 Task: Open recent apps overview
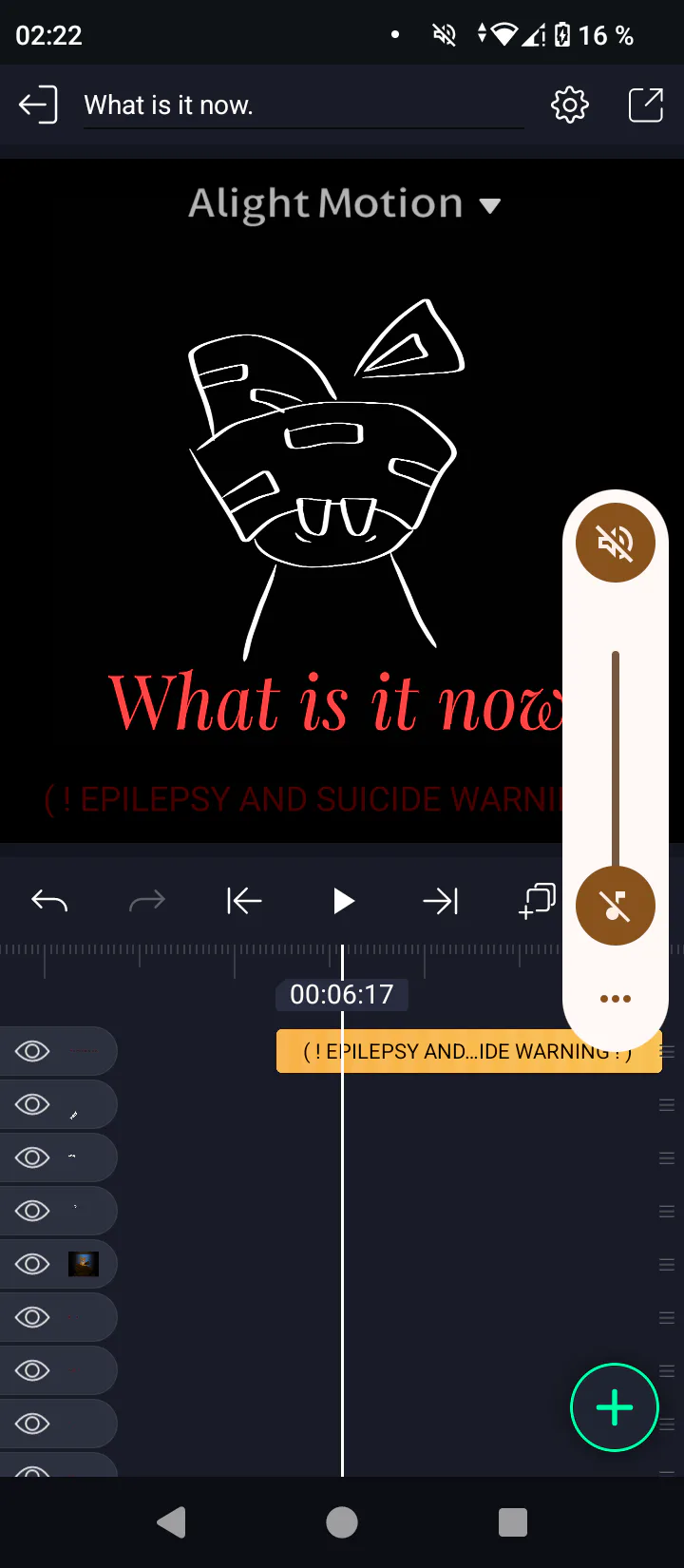pos(513,1522)
